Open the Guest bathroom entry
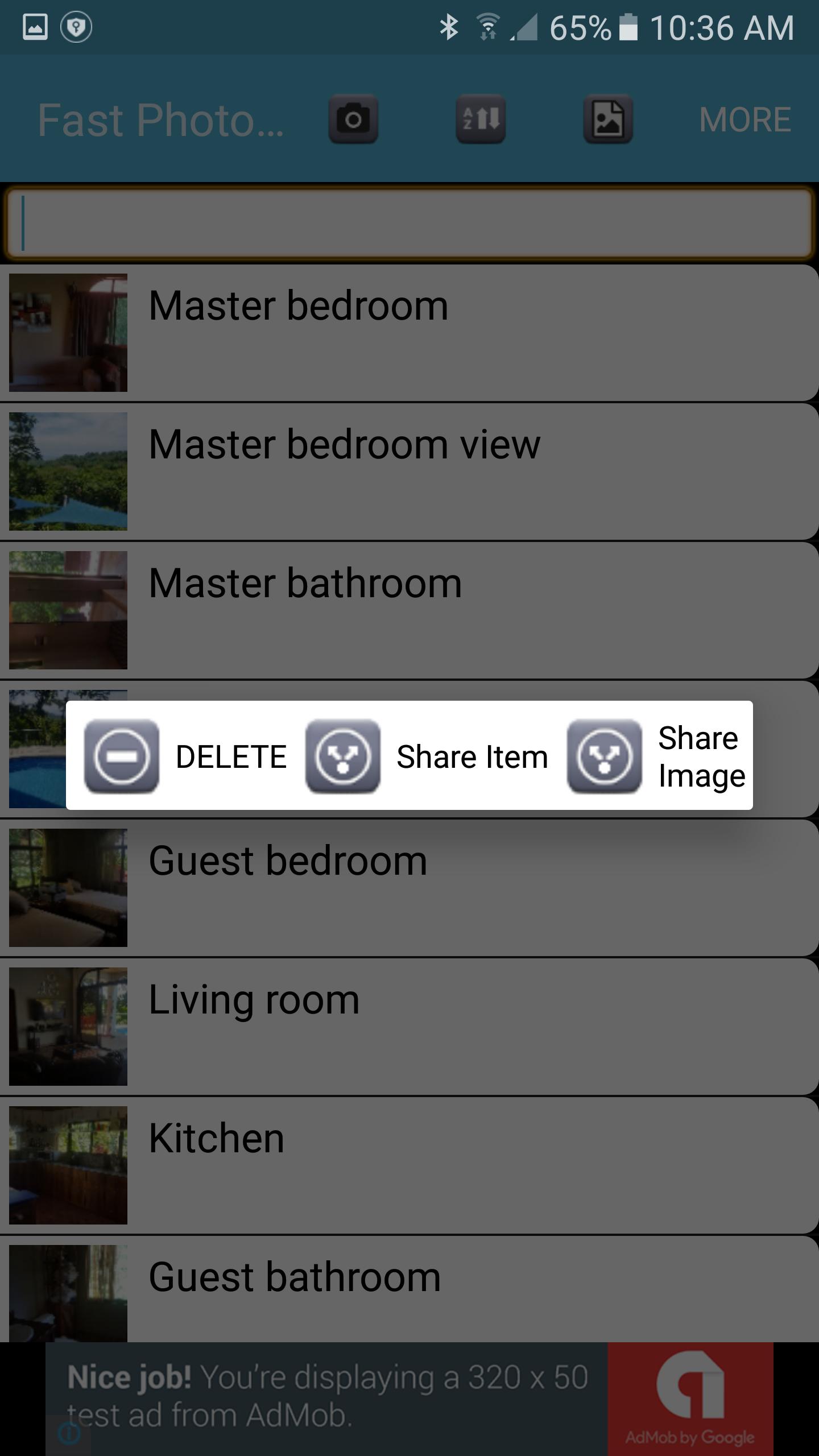Viewport: 819px width, 1456px height. 409,1291
